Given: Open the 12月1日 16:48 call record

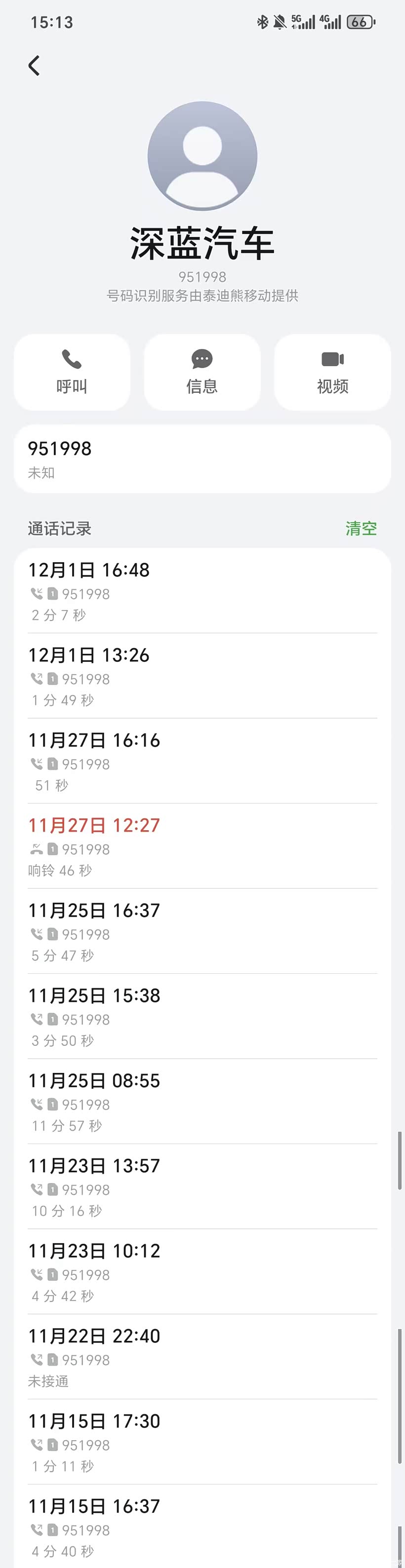Looking at the screenshot, I should tap(202, 590).
